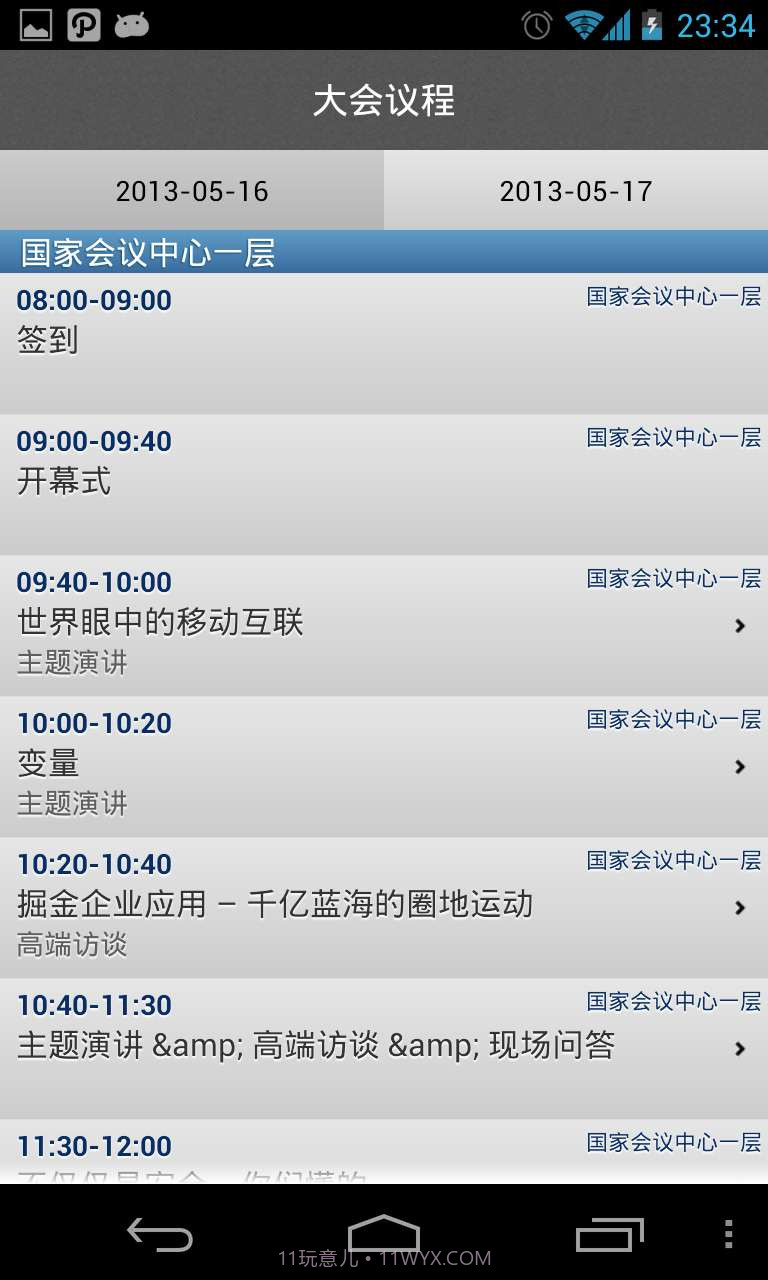The image size is (768, 1280).
Task: Tap the battery charging indicator
Action: tap(651, 24)
